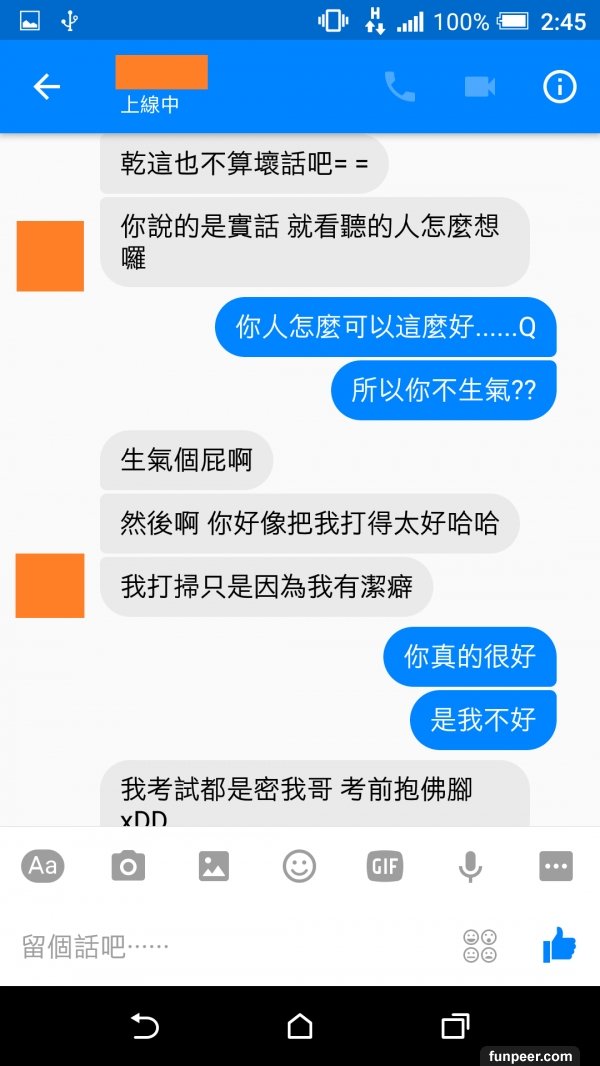Open sender's avatar beside 你說的是實話 message

pyautogui.click(x=50, y=256)
